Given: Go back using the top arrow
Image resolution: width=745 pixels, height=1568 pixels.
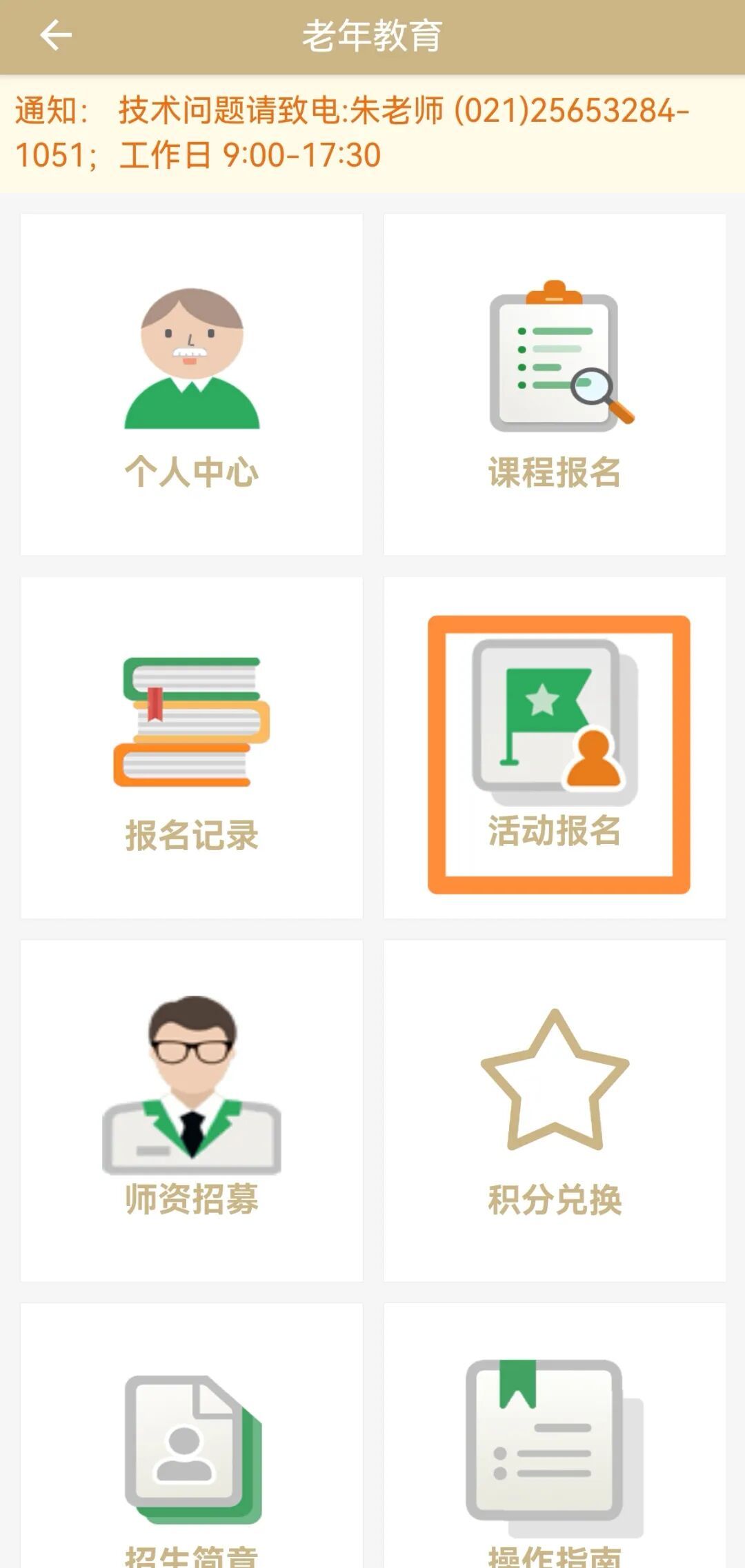Looking at the screenshot, I should point(55,36).
